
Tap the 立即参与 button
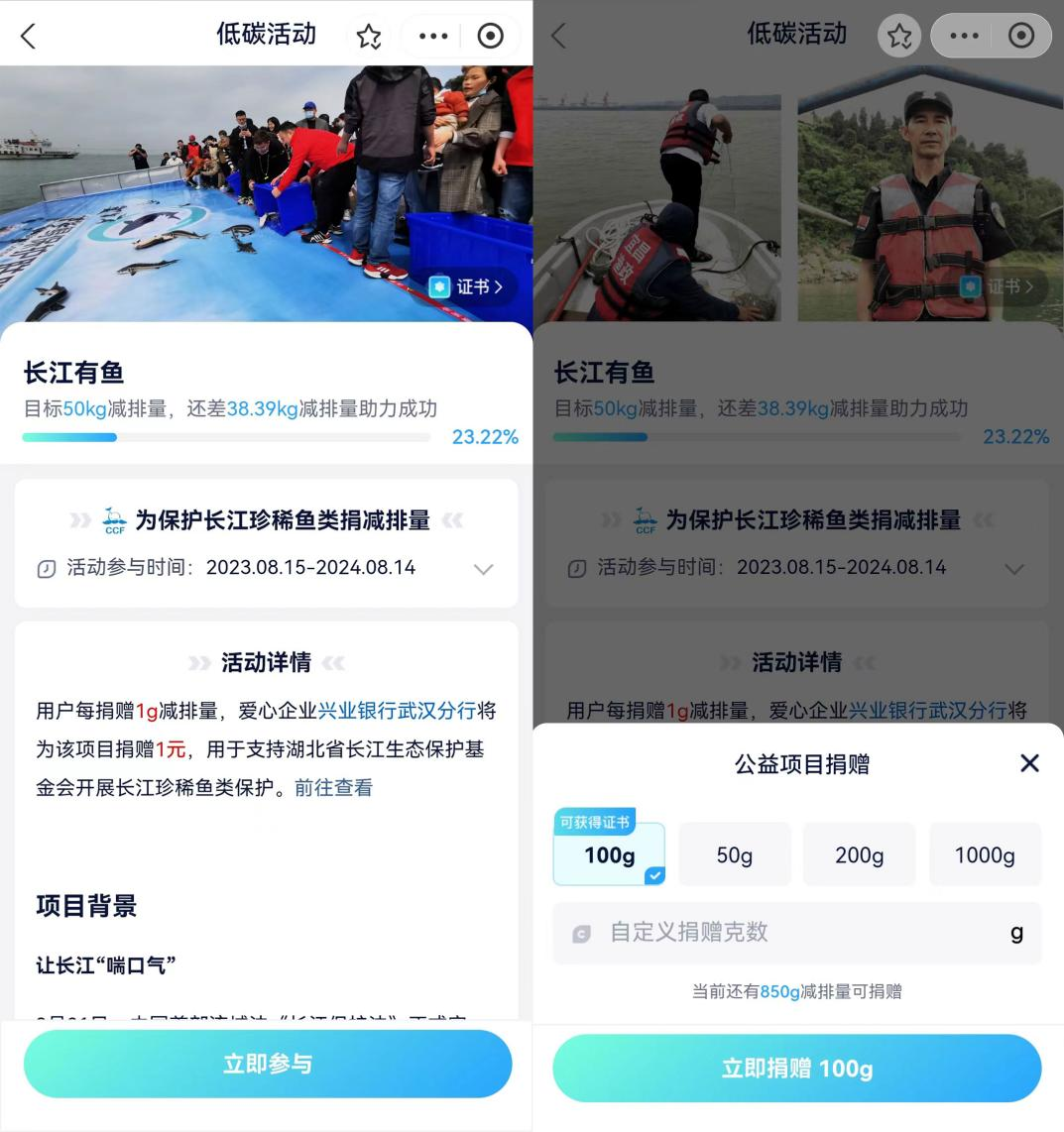[x=268, y=1064]
